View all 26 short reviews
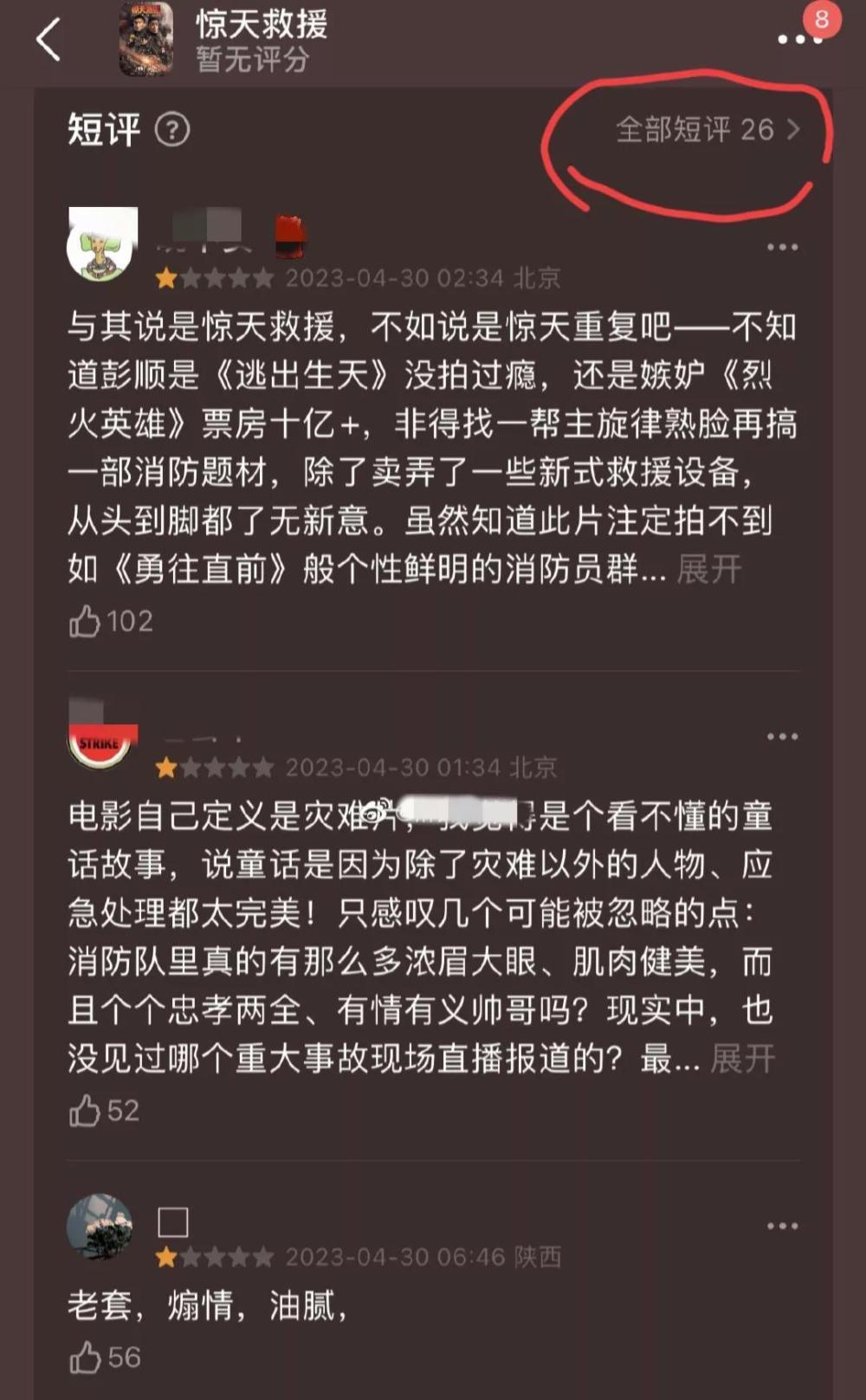This screenshot has height=1400, width=866. 707,130
